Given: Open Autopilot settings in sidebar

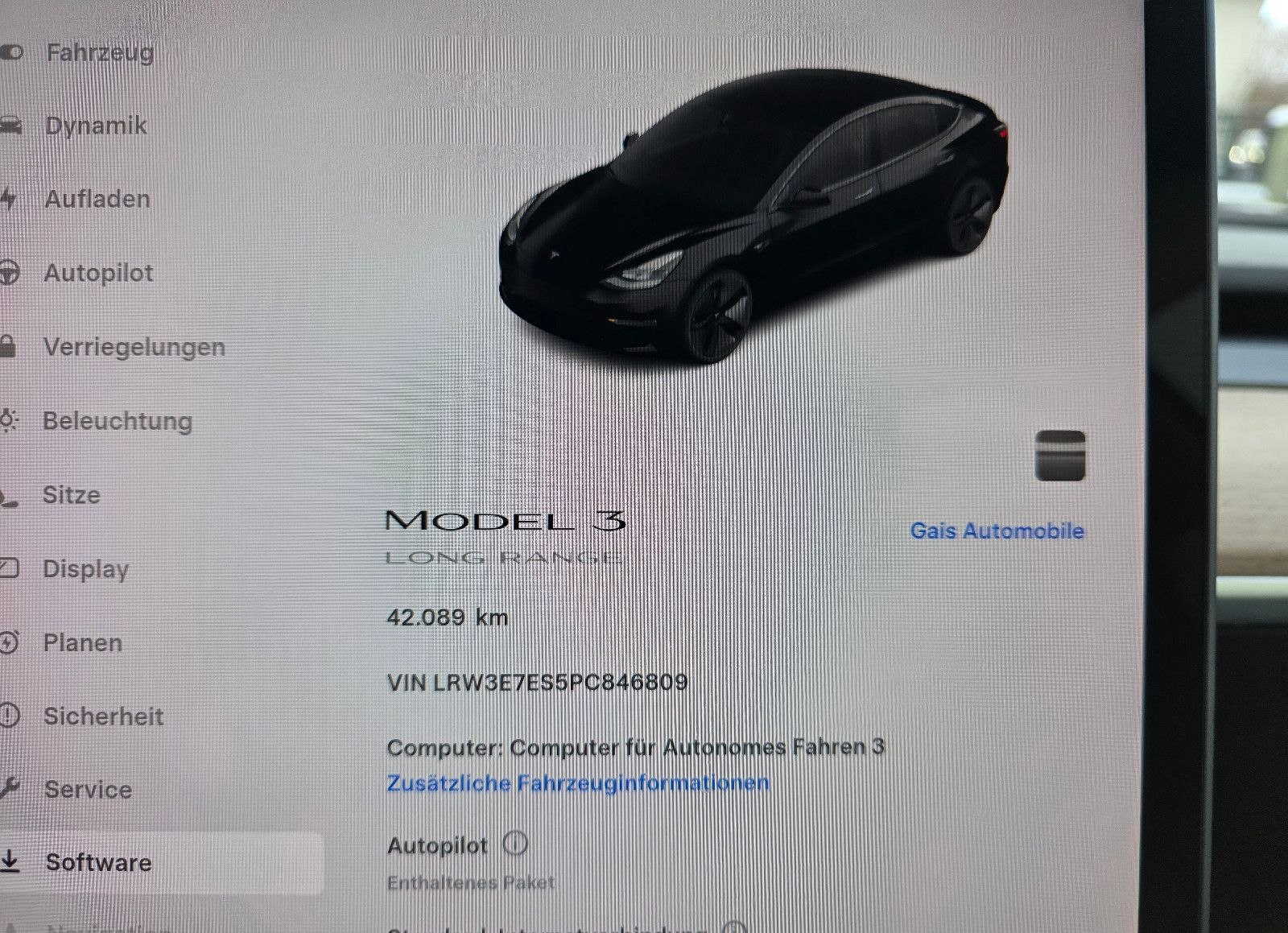Looking at the screenshot, I should [x=98, y=273].
